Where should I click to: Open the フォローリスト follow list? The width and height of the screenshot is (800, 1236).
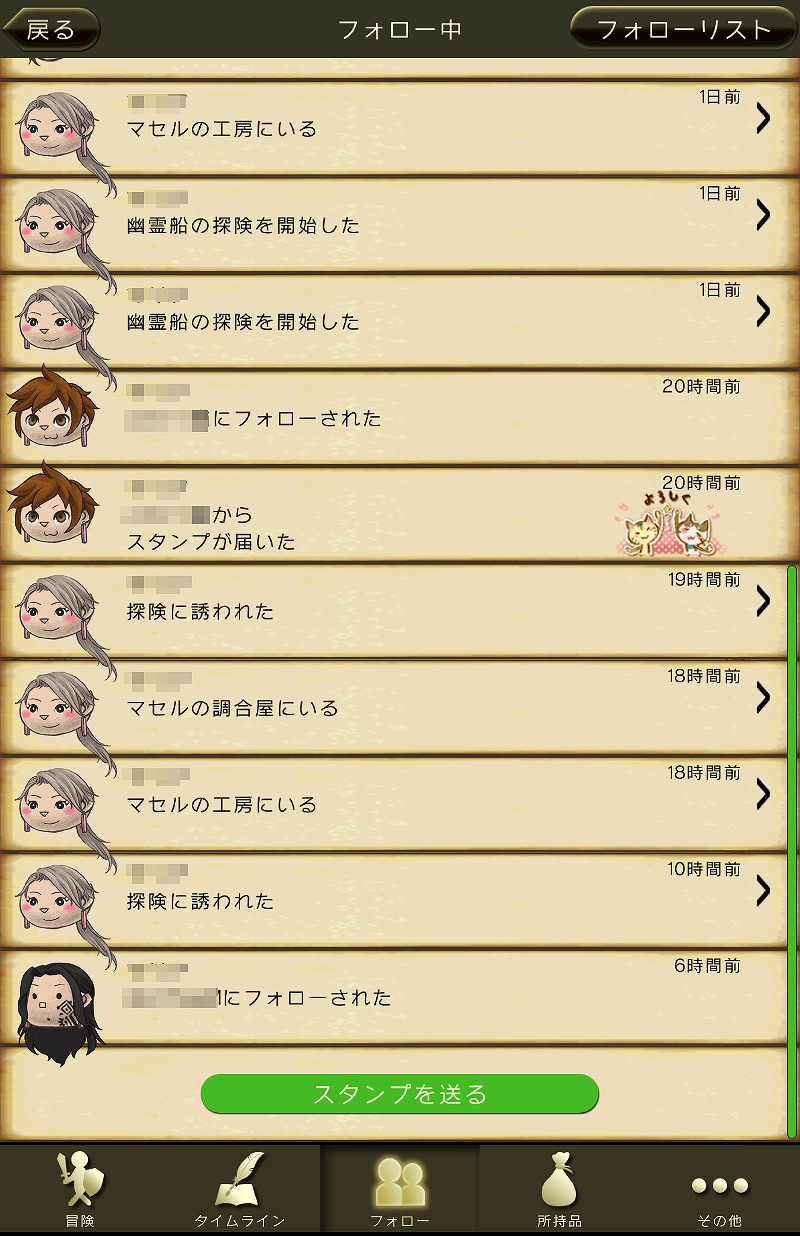684,29
